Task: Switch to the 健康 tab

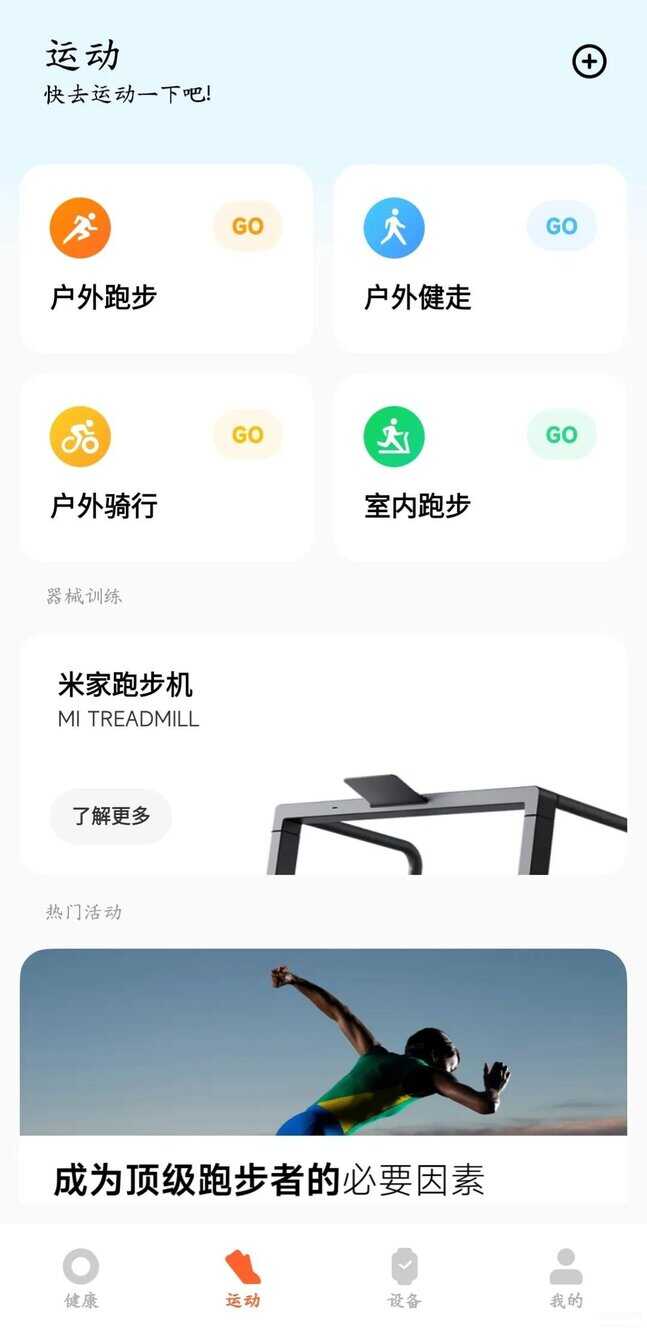Action: (x=81, y=1278)
